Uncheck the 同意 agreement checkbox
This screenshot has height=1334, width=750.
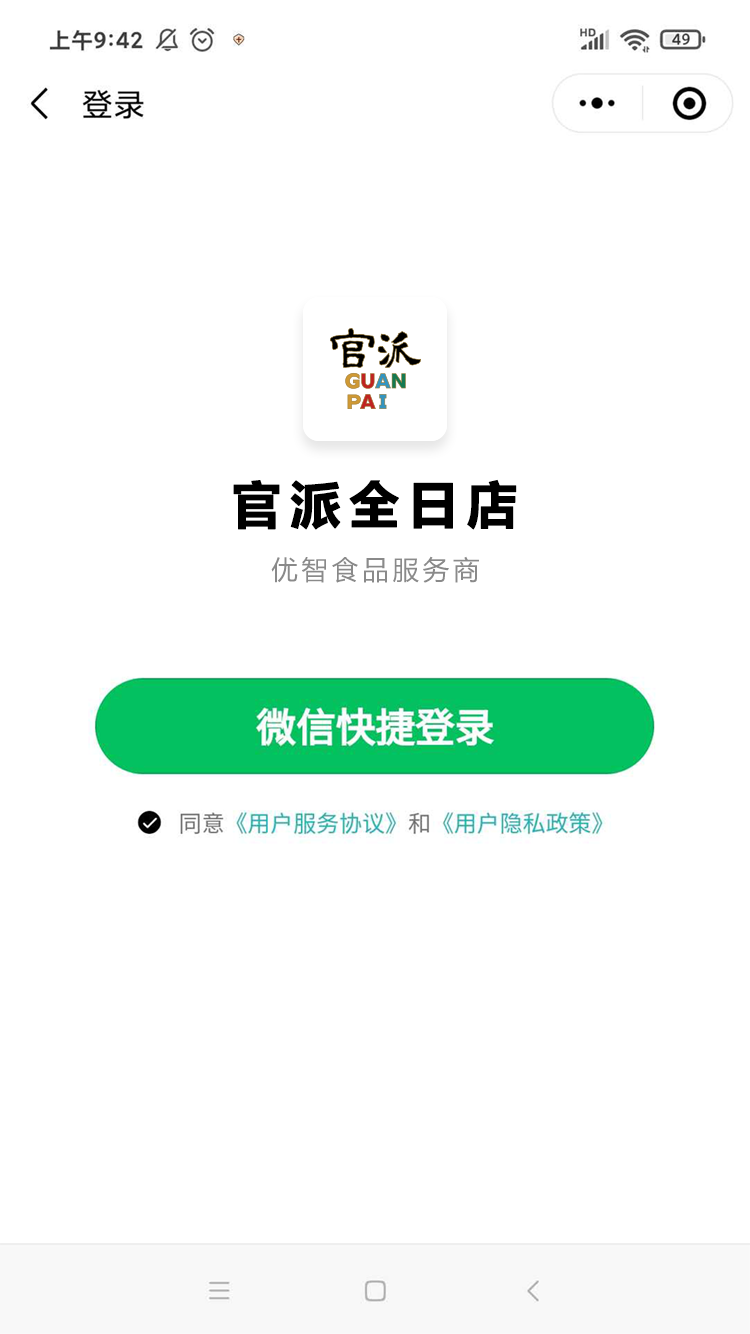149,823
